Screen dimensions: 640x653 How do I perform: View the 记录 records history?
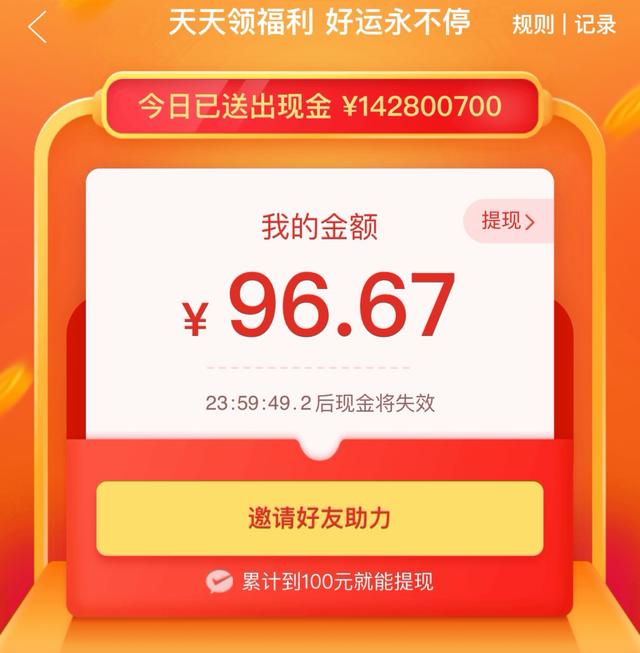pos(597,25)
